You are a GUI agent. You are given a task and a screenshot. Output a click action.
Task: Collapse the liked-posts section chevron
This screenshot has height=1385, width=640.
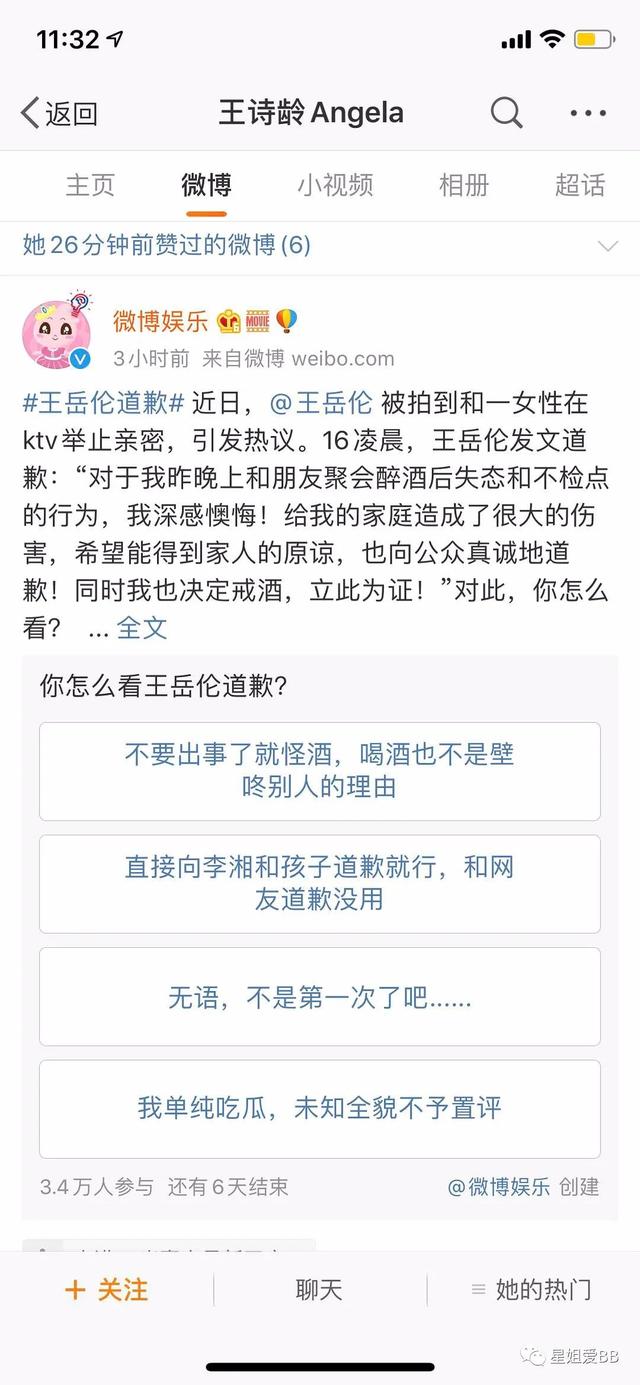tap(606, 246)
